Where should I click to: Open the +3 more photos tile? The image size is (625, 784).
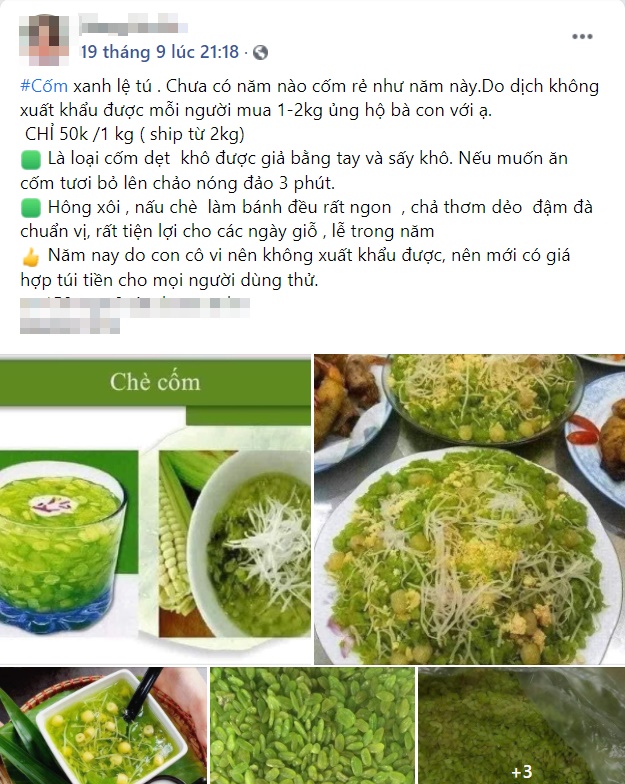(x=520, y=726)
